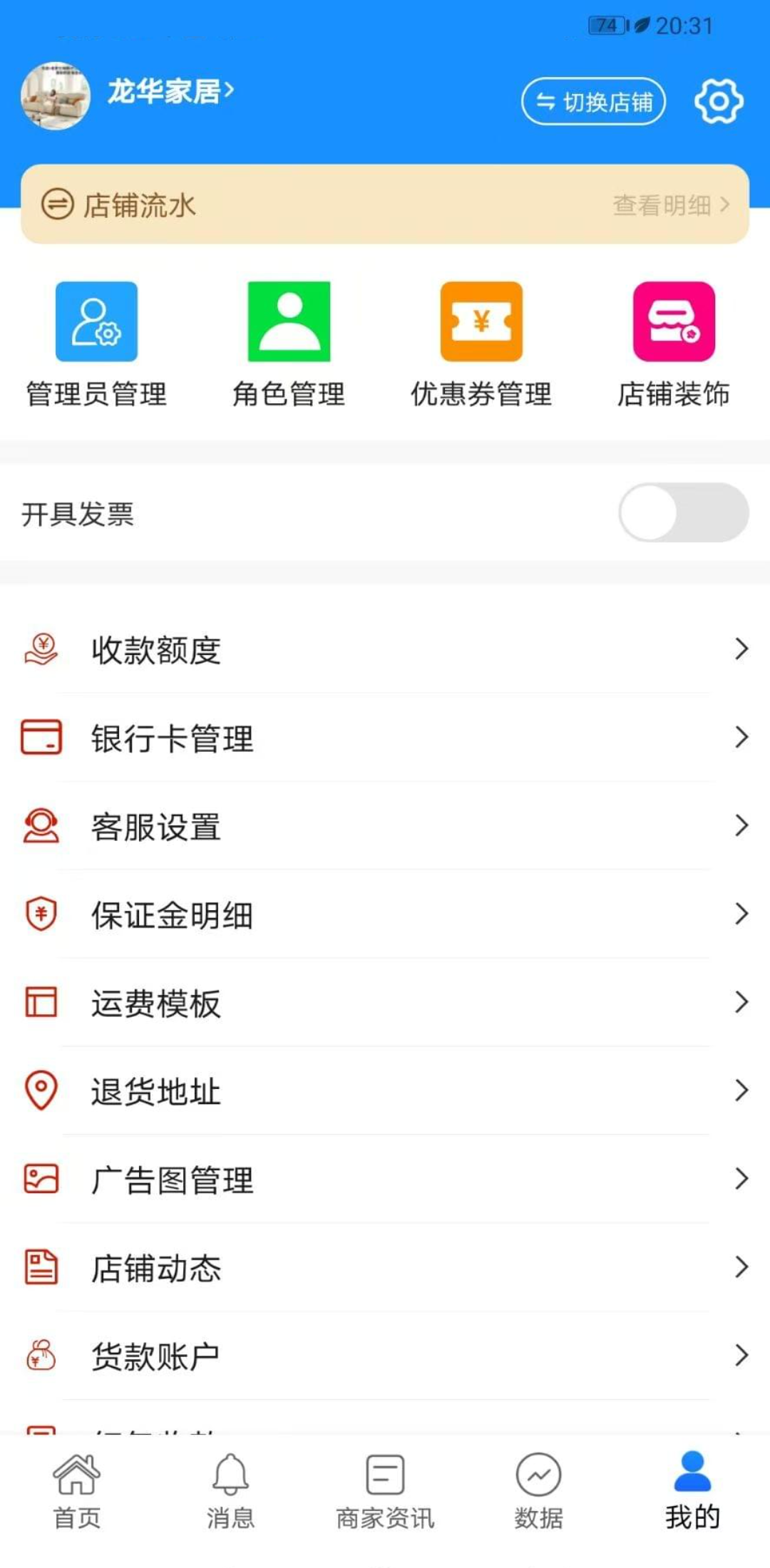770x1568 pixels.
Task: Open 客服设置 row
Action: click(x=385, y=826)
